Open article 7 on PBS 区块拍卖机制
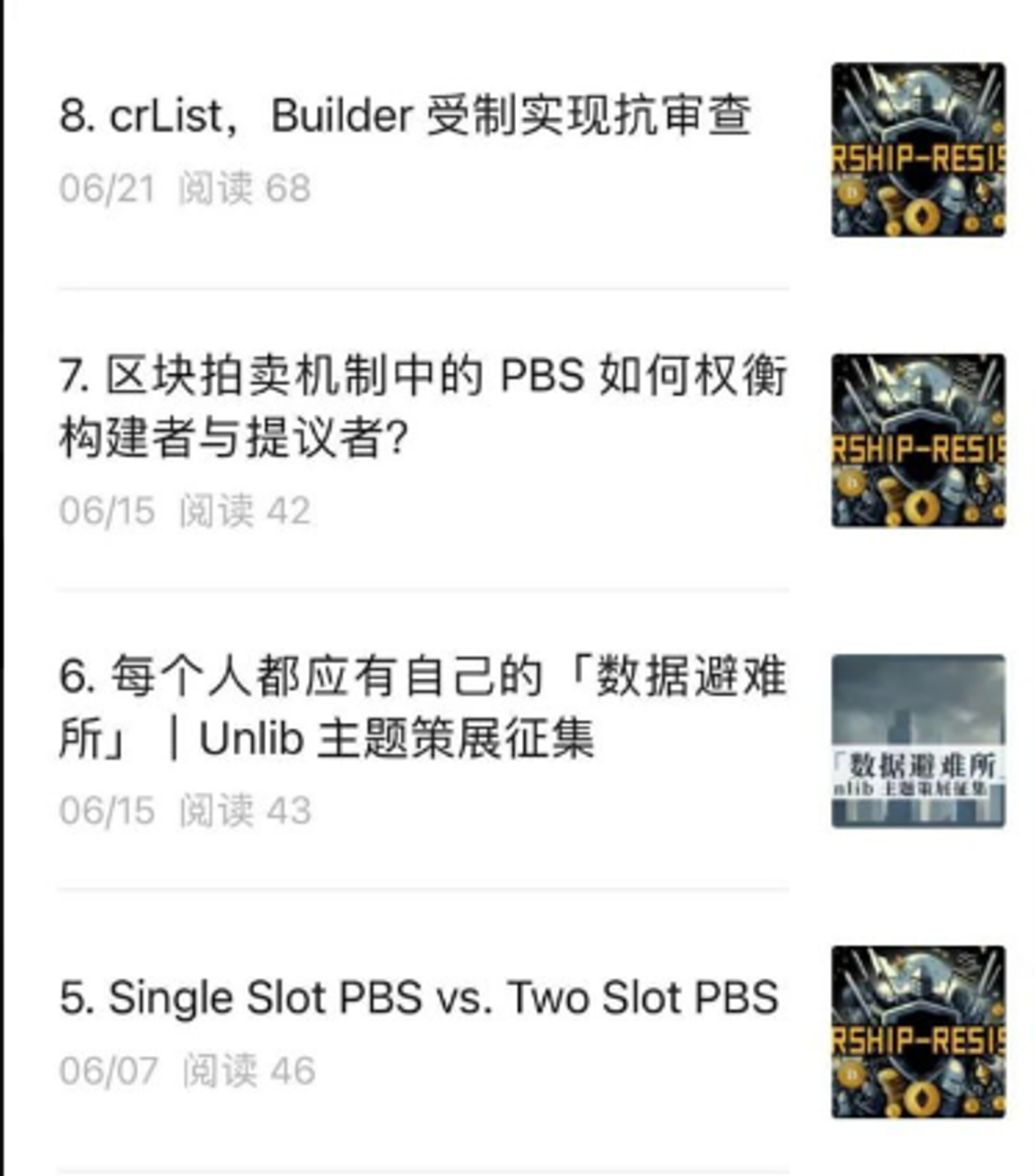 click(422, 406)
